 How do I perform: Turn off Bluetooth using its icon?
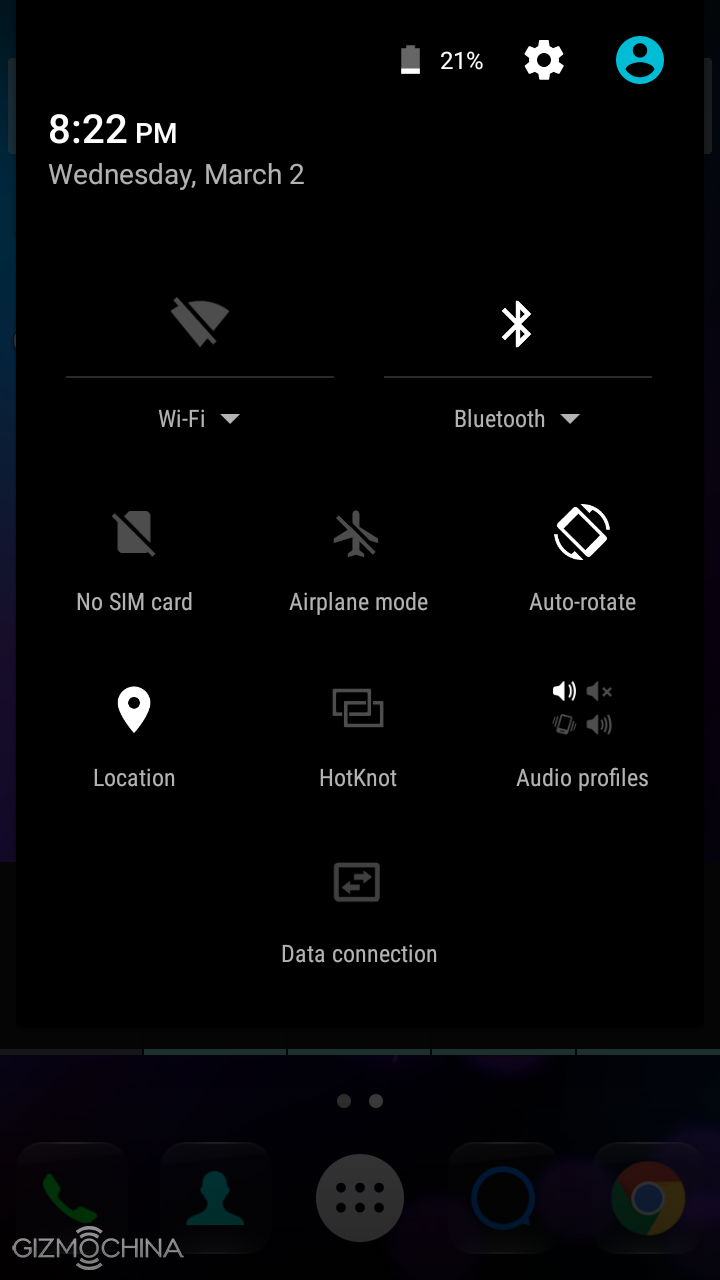coord(516,324)
